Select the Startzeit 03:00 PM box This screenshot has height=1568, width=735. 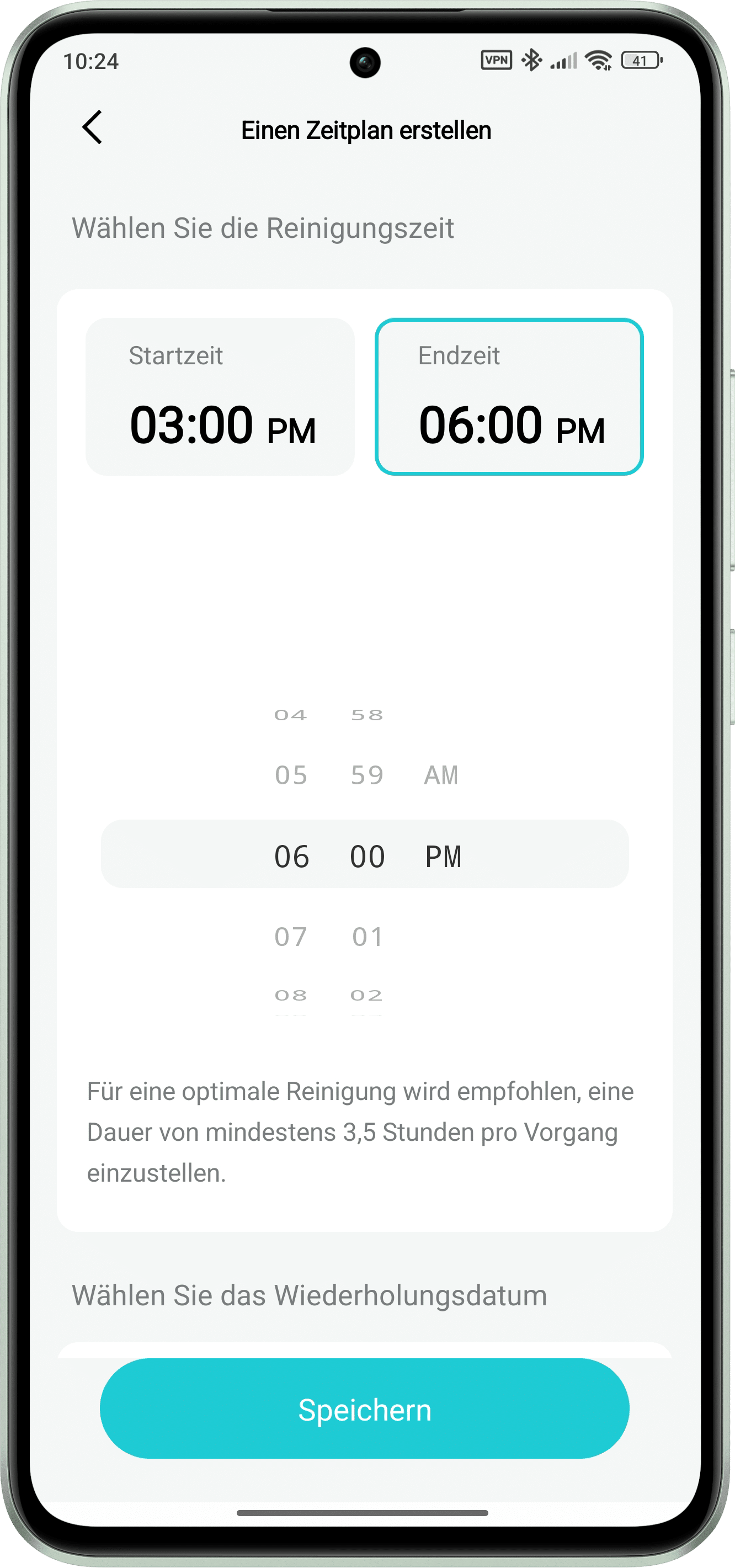(220, 397)
